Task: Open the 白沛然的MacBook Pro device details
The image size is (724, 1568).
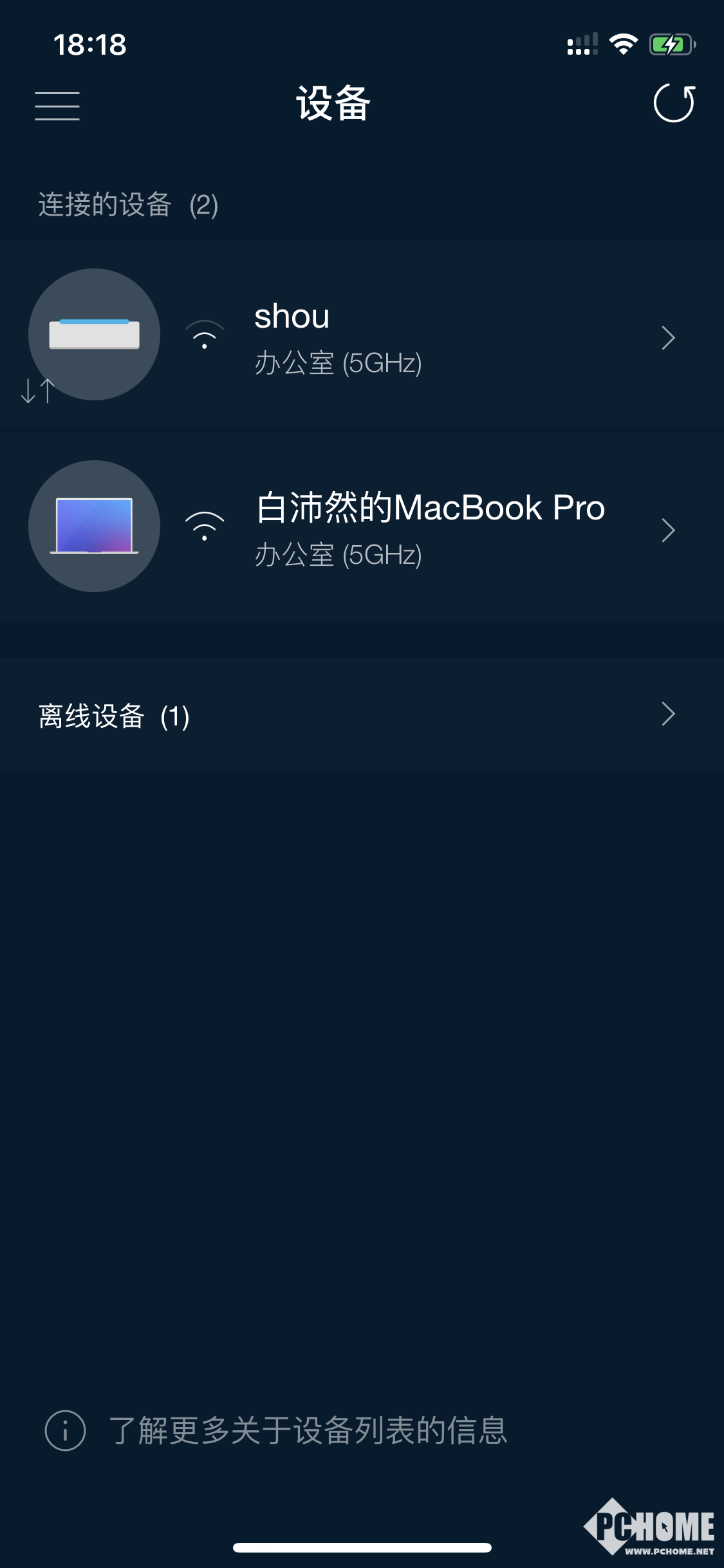Action: pos(360,528)
